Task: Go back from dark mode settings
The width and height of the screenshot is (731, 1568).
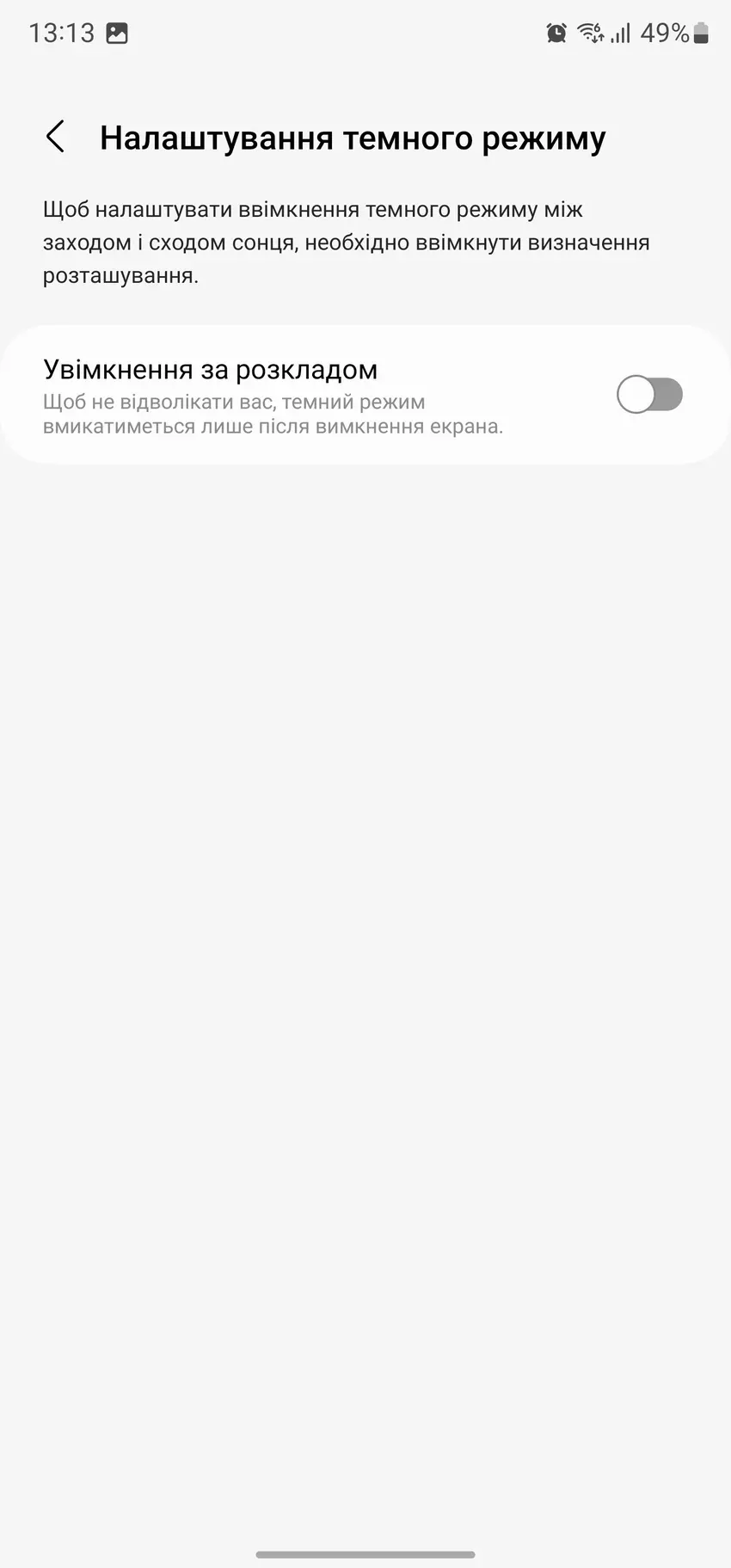Action: [55, 137]
